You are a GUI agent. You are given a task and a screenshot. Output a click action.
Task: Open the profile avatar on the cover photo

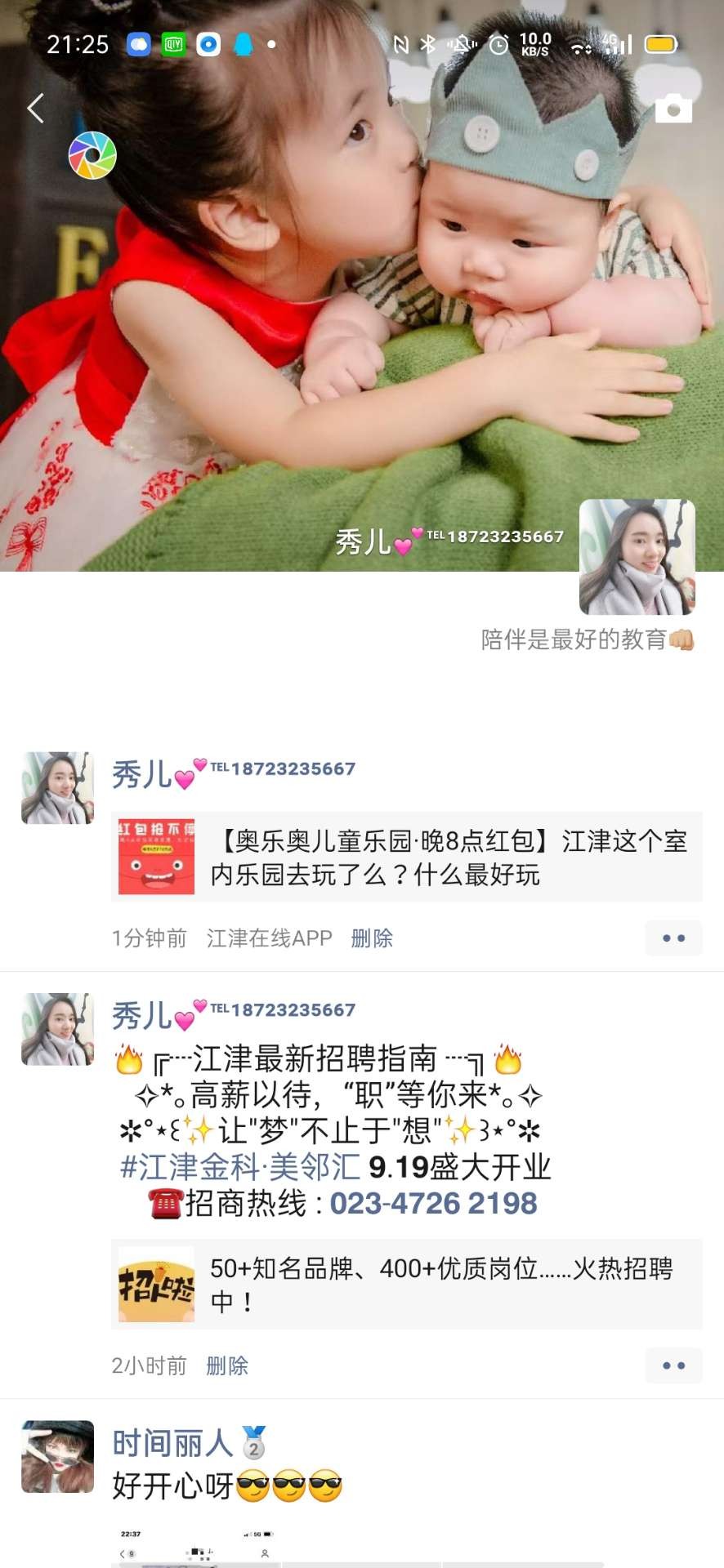click(637, 557)
